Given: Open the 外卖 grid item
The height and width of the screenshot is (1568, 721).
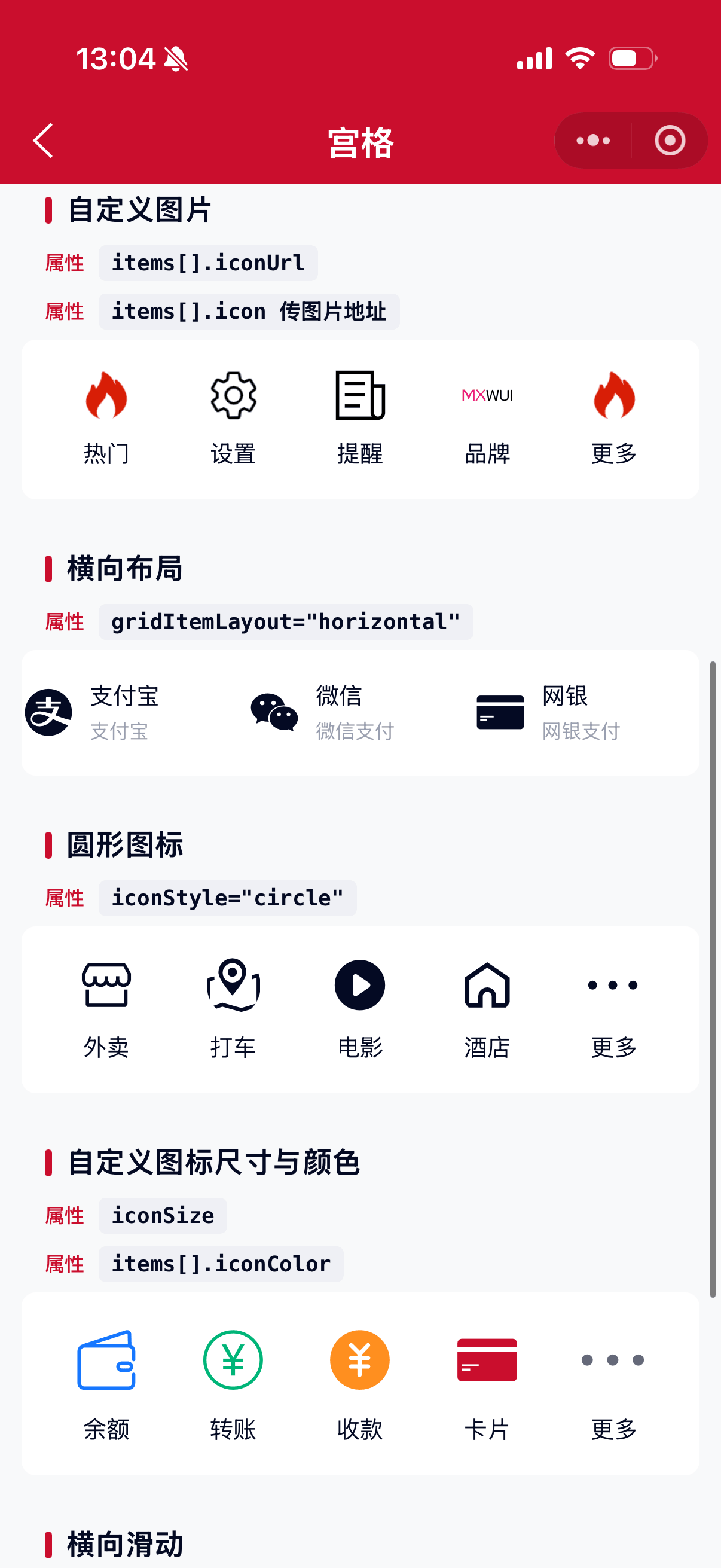Looking at the screenshot, I should pyautogui.click(x=106, y=1009).
